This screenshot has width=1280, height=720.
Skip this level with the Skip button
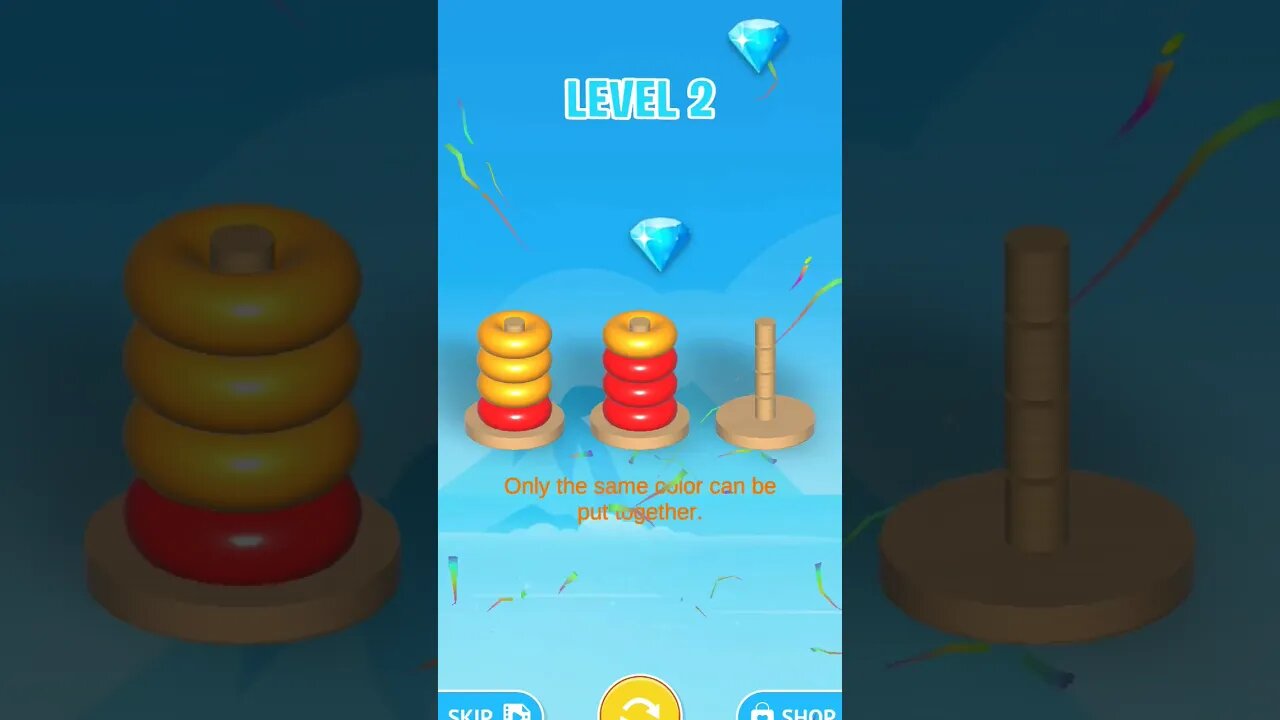point(490,708)
